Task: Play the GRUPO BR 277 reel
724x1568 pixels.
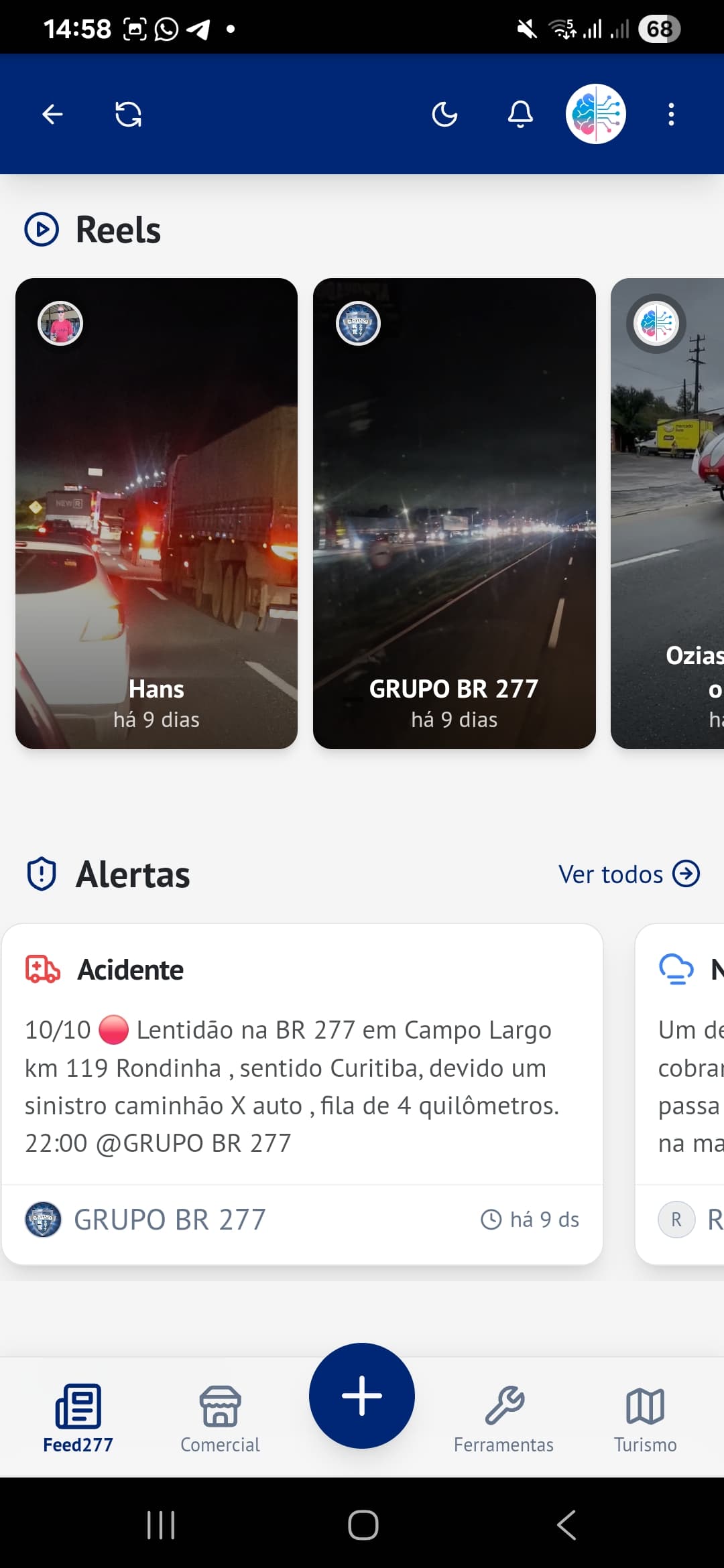Action: (x=454, y=513)
